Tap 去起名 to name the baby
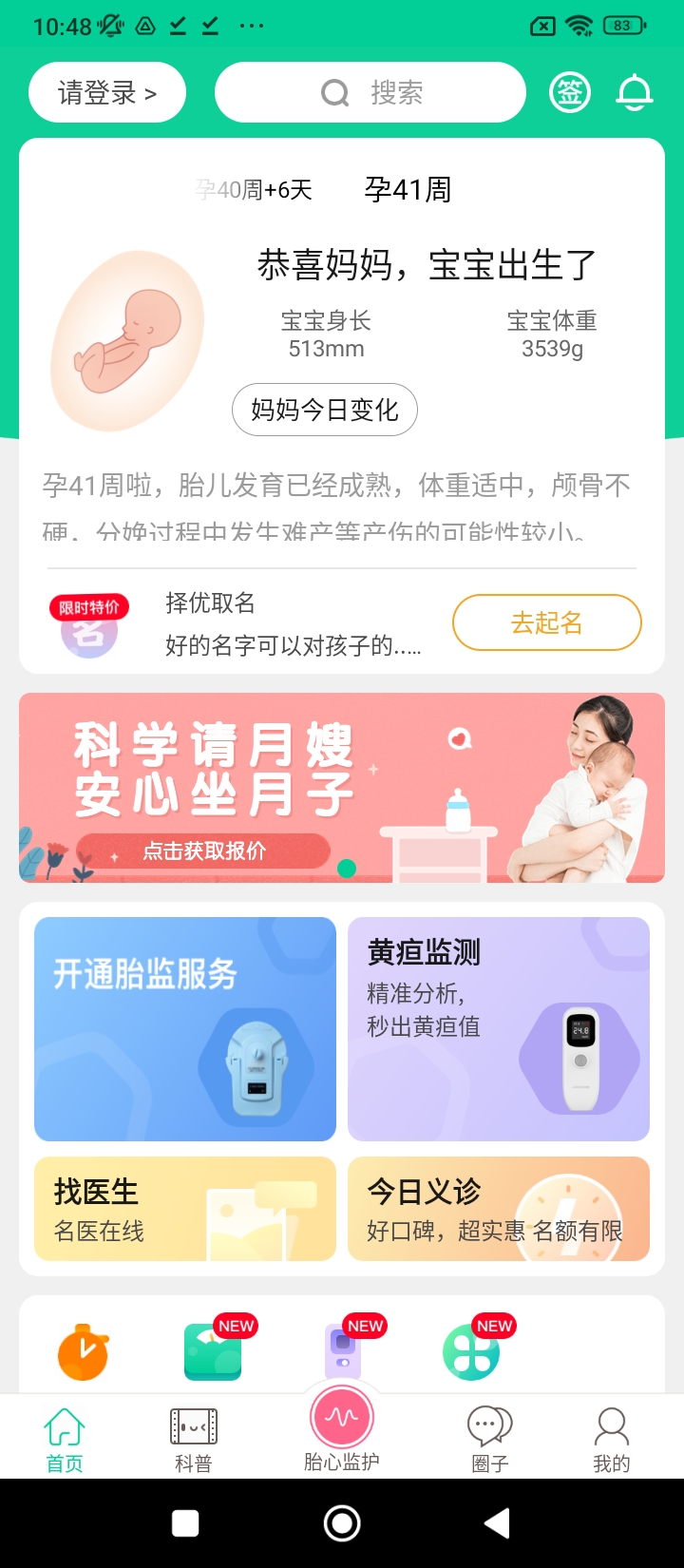This screenshot has height=1568, width=684. pyautogui.click(x=546, y=622)
